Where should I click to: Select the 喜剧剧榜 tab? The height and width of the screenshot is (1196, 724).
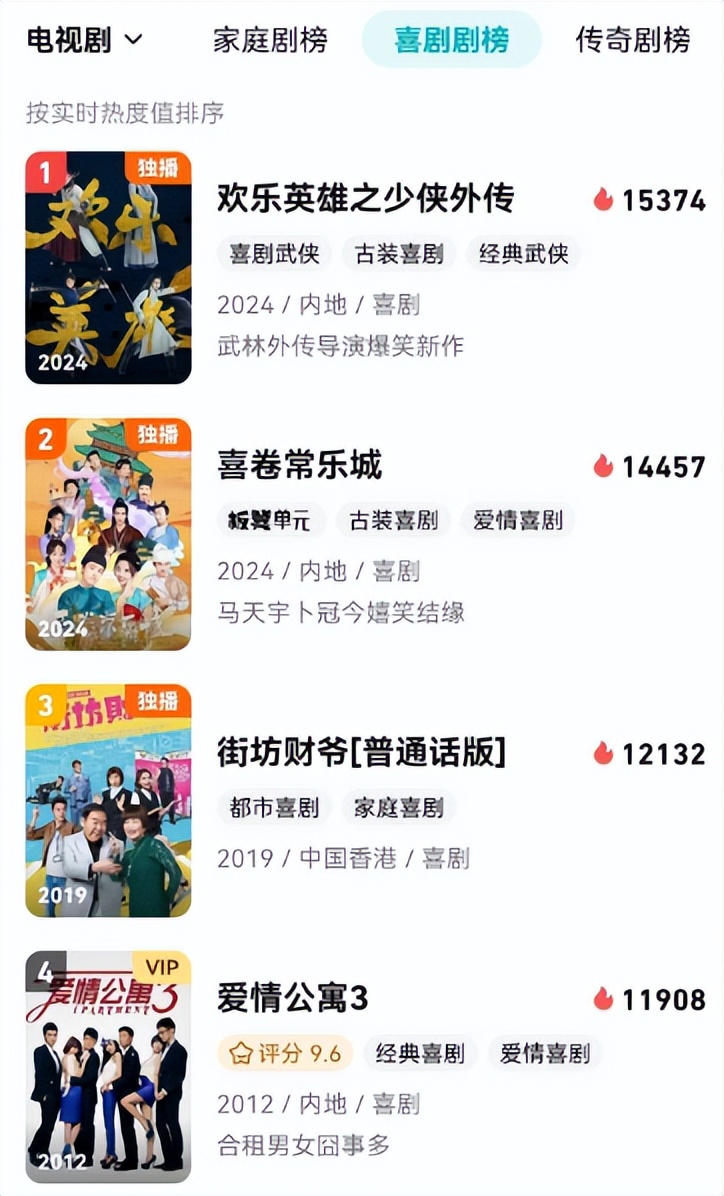[452, 40]
